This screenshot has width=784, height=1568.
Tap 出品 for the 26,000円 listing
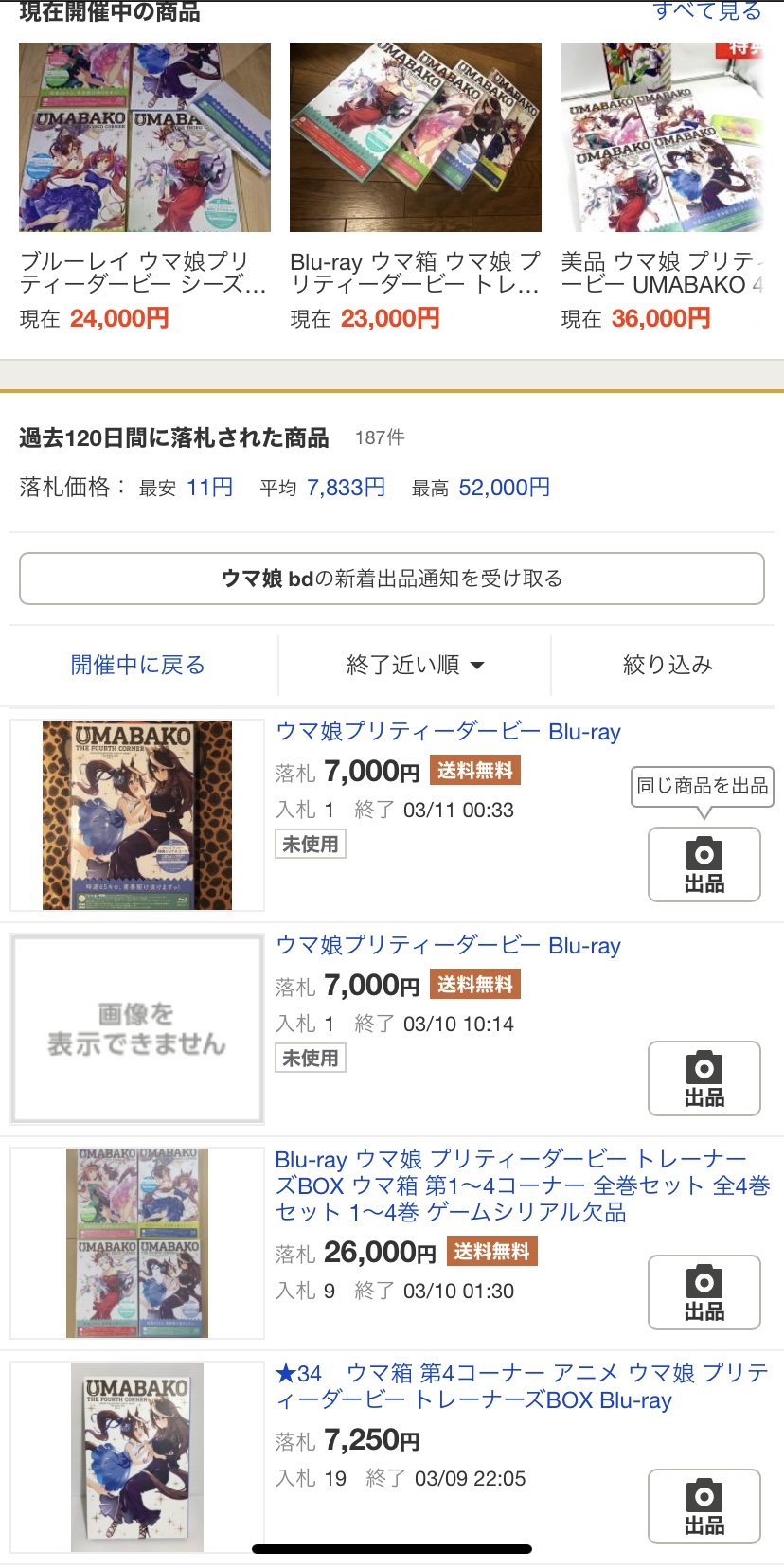(704, 1292)
